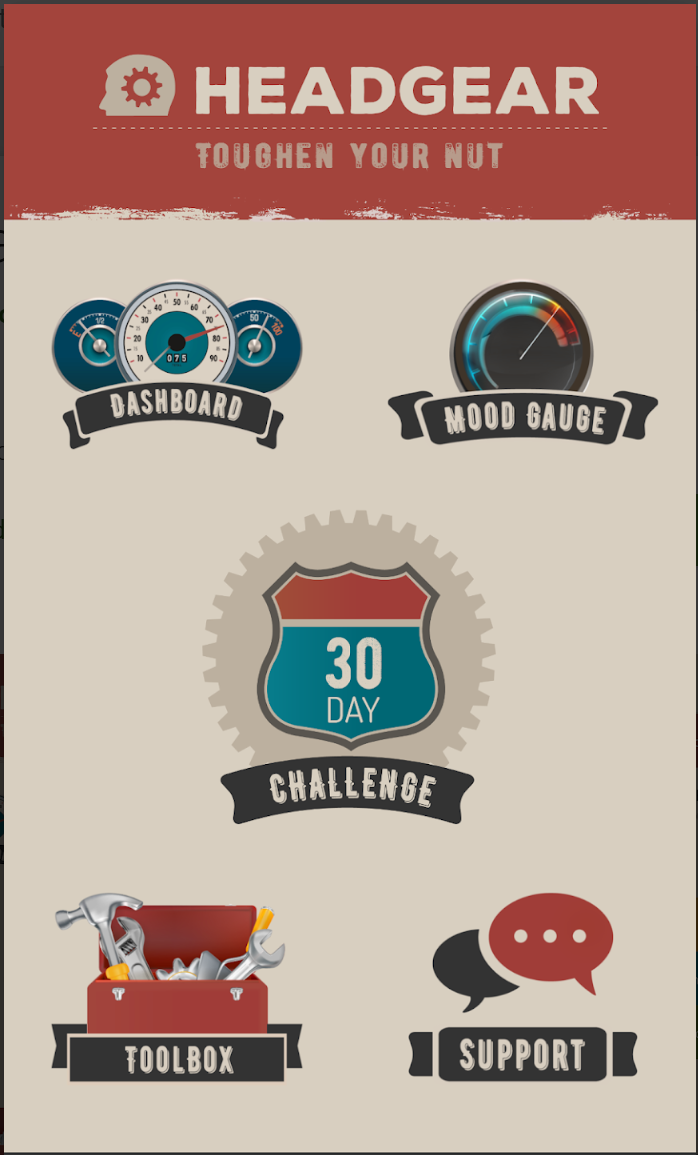Start the 30 Day Challenge
The width and height of the screenshot is (698, 1155).
pos(348,667)
